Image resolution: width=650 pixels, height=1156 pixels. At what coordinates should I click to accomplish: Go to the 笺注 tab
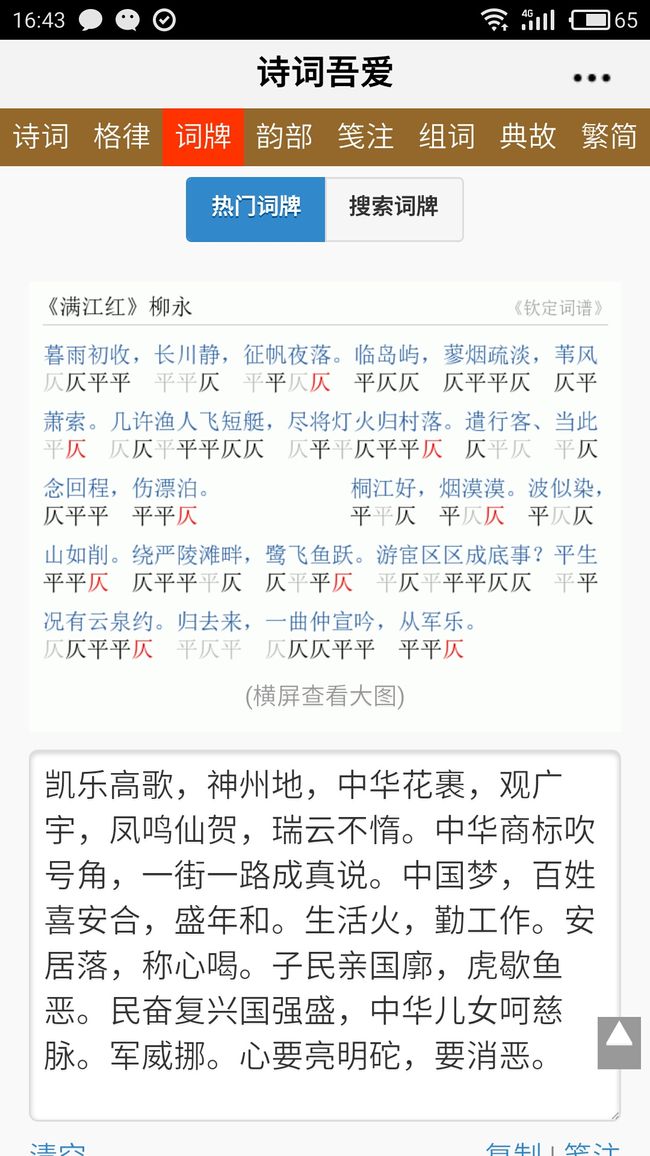pos(366,136)
